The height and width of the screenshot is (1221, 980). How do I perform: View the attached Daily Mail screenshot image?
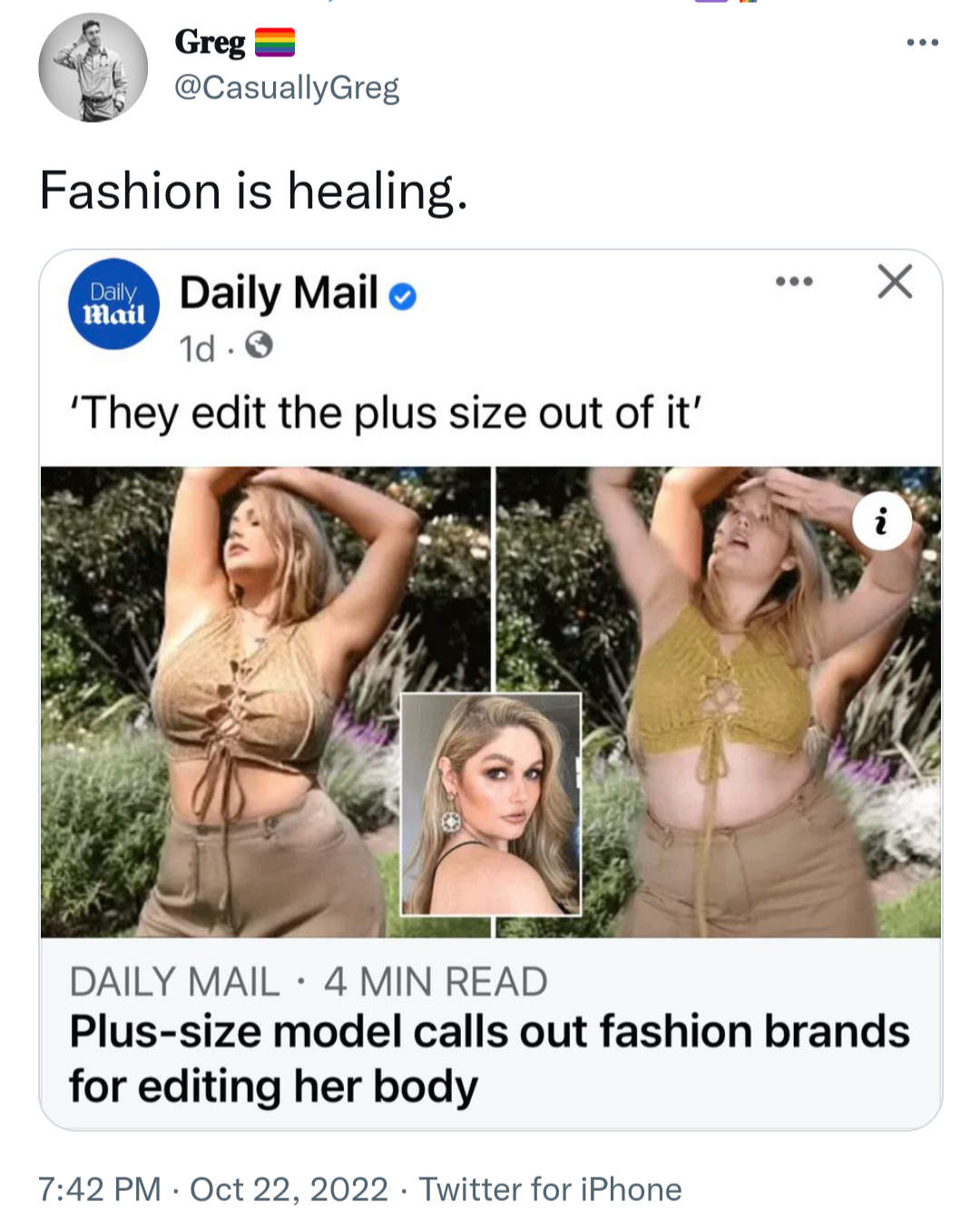pos(490,690)
